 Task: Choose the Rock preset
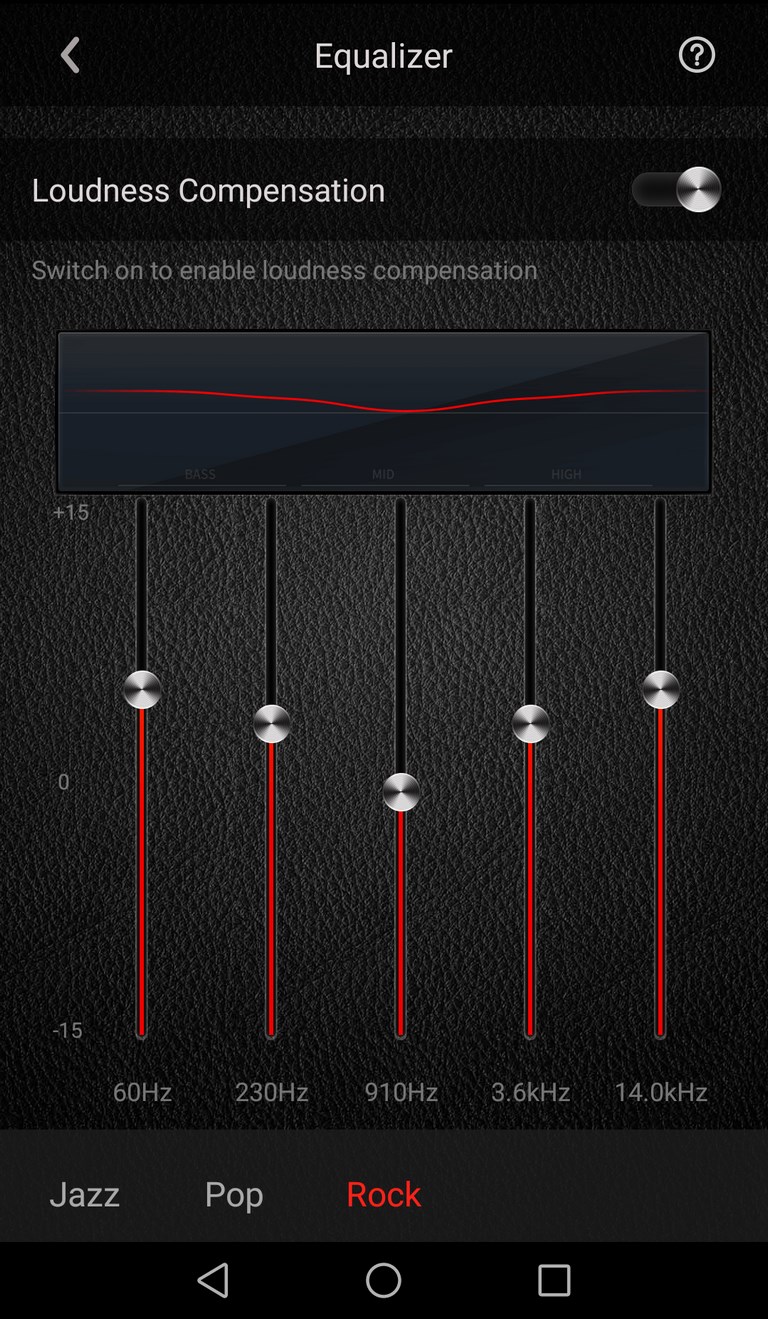pos(384,1194)
